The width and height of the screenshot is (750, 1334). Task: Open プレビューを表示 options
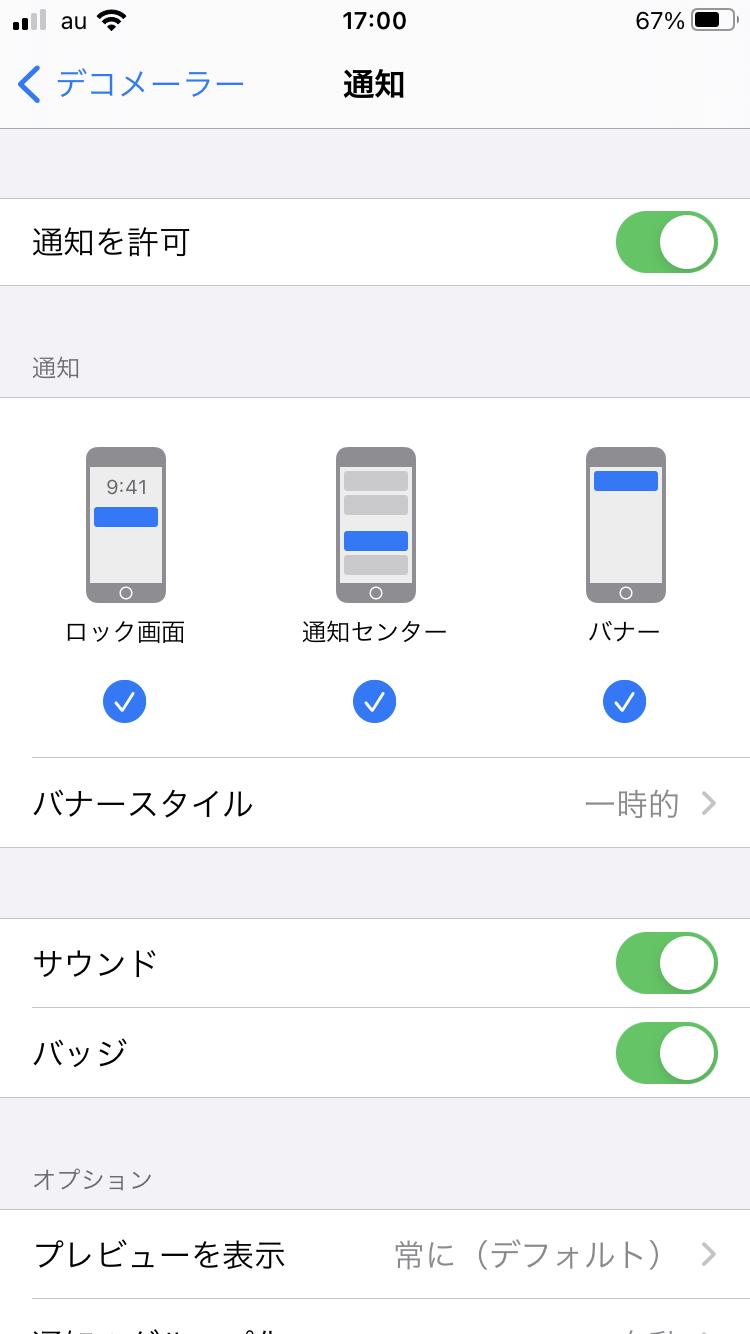pos(375,1254)
